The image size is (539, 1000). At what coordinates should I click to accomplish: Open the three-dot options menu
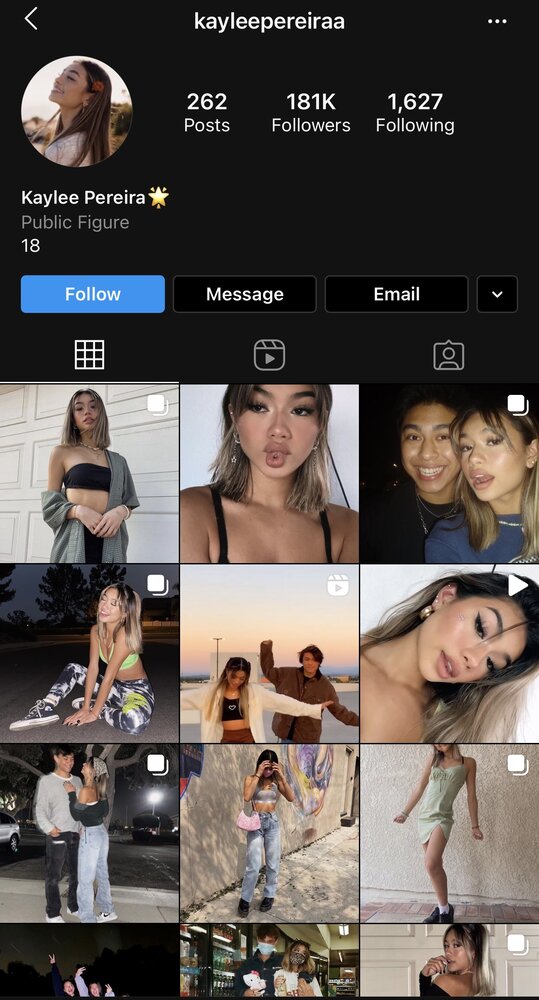tap(497, 21)
